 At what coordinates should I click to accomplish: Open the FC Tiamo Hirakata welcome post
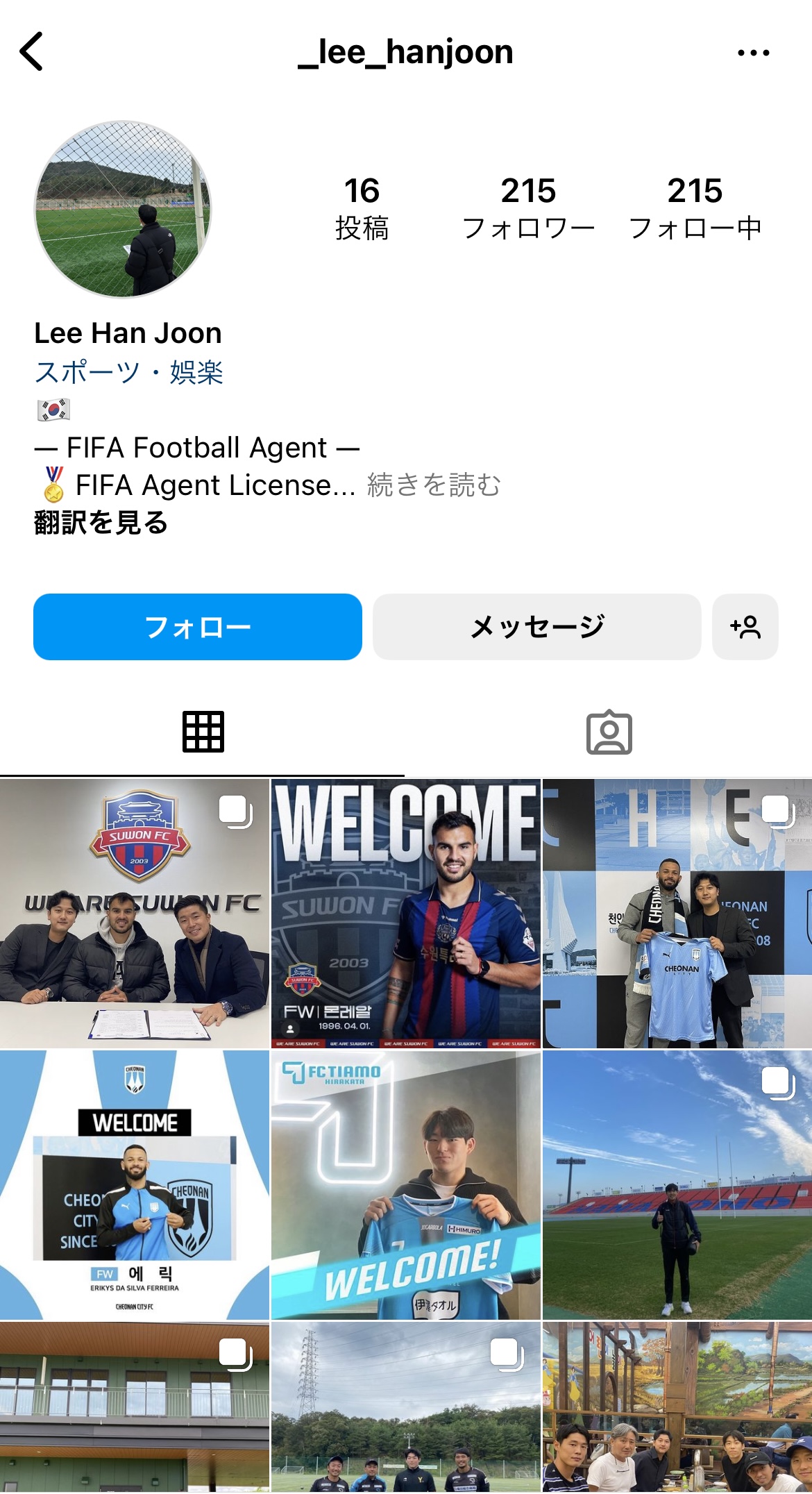pos(405,1184)
